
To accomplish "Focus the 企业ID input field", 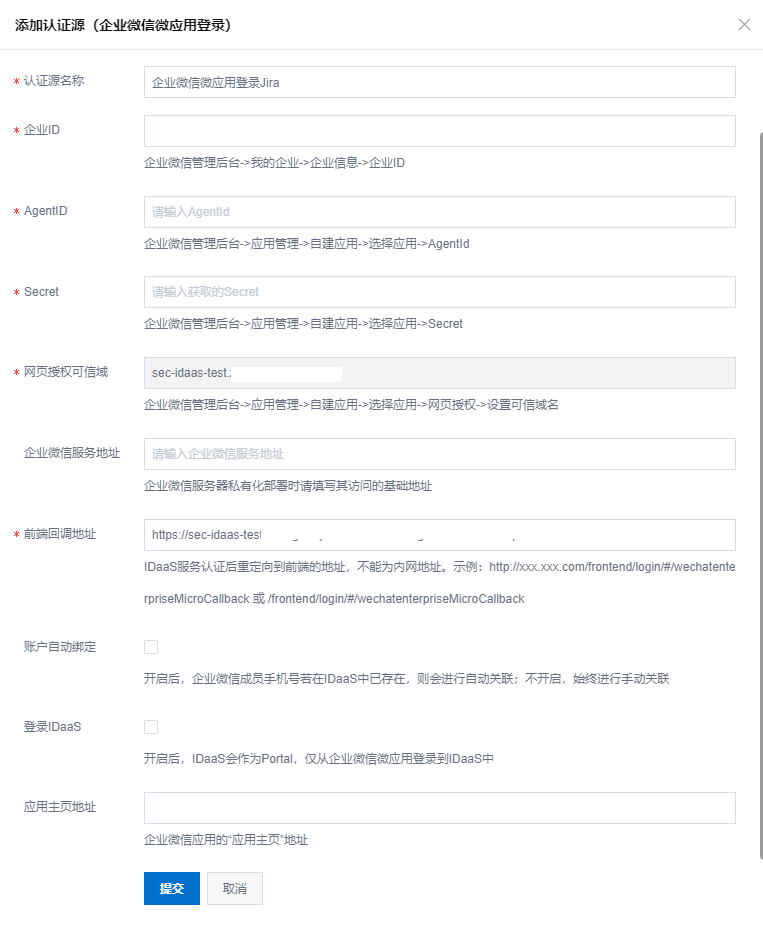I will click(440, 131).
